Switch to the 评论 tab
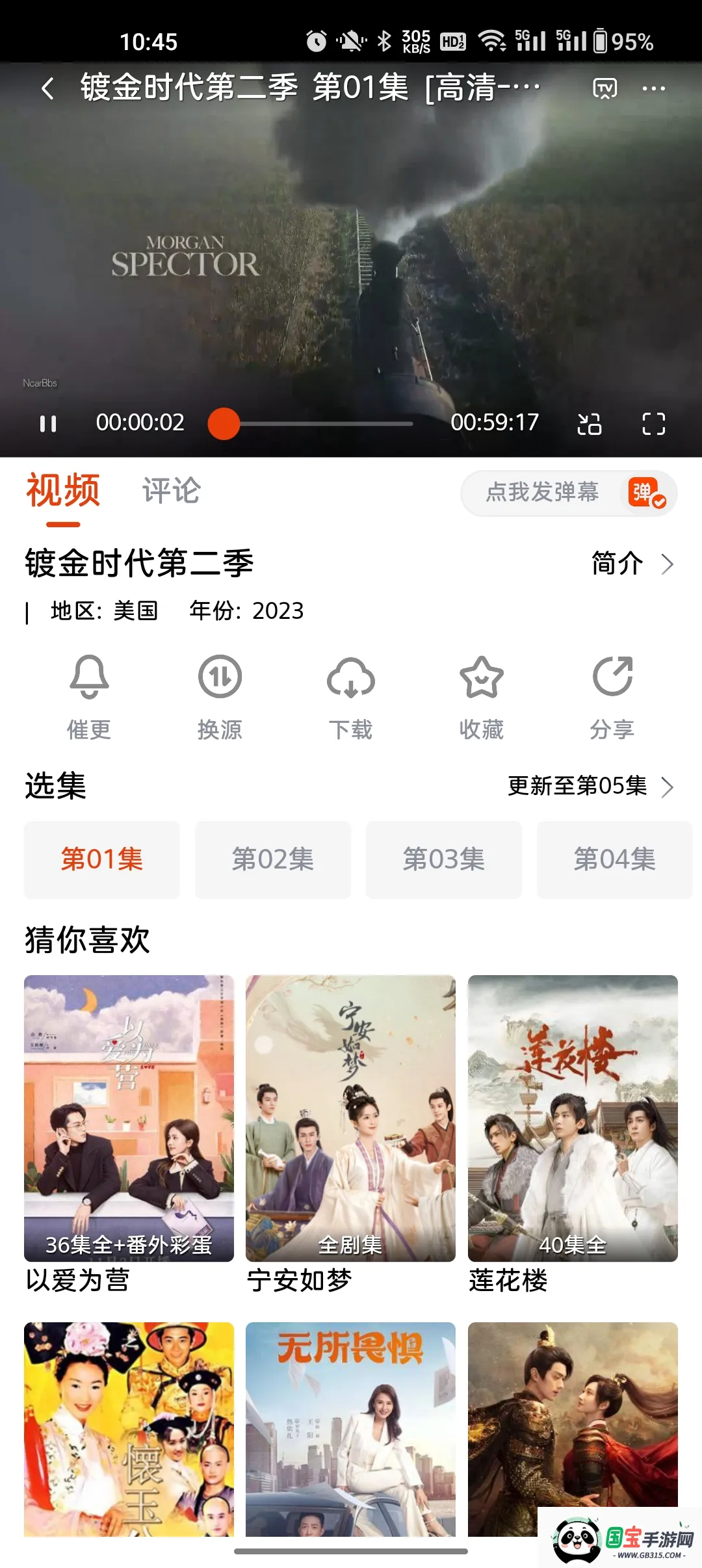Viewport: 702px width, 1568px height. [172, 491]
